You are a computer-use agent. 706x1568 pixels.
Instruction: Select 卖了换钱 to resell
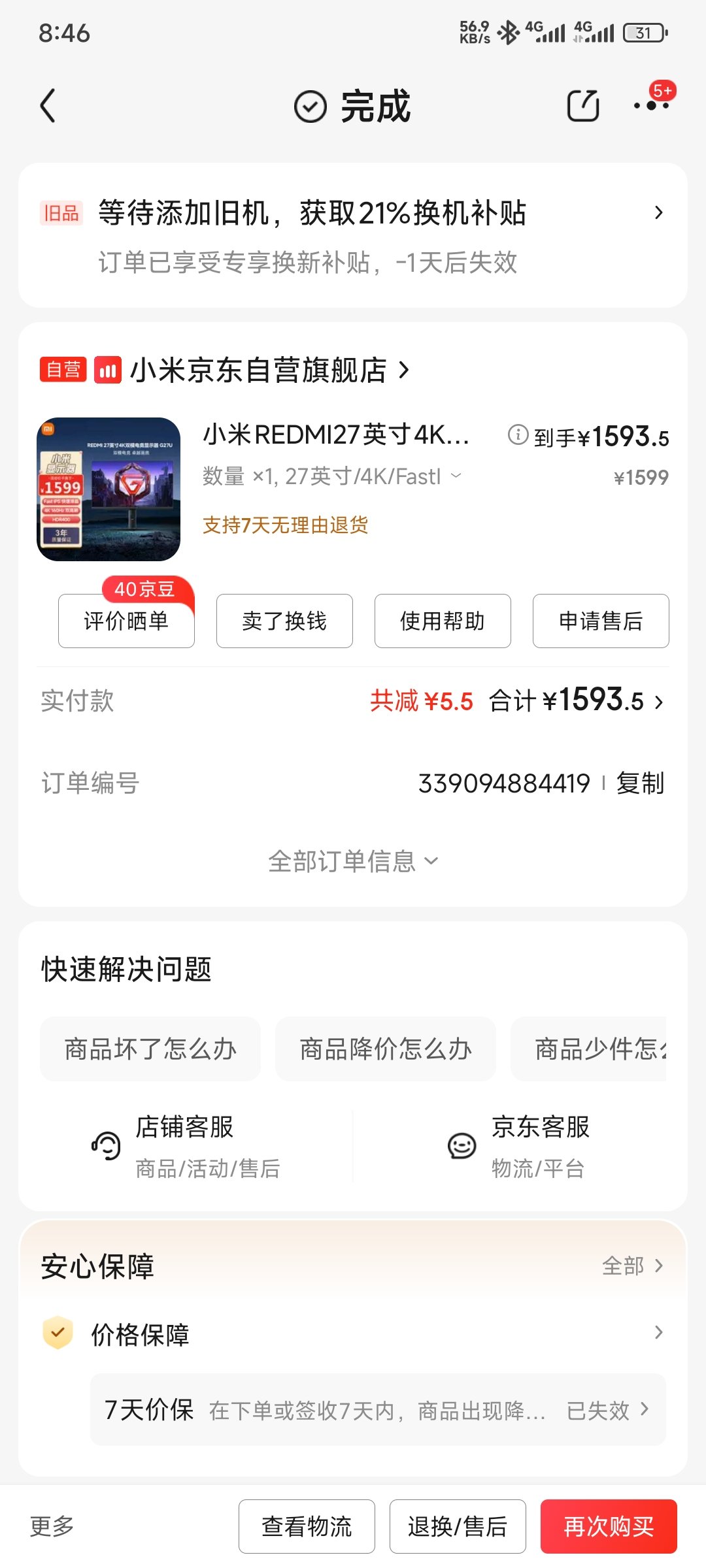pyautogui.click(x=284, y=621)
